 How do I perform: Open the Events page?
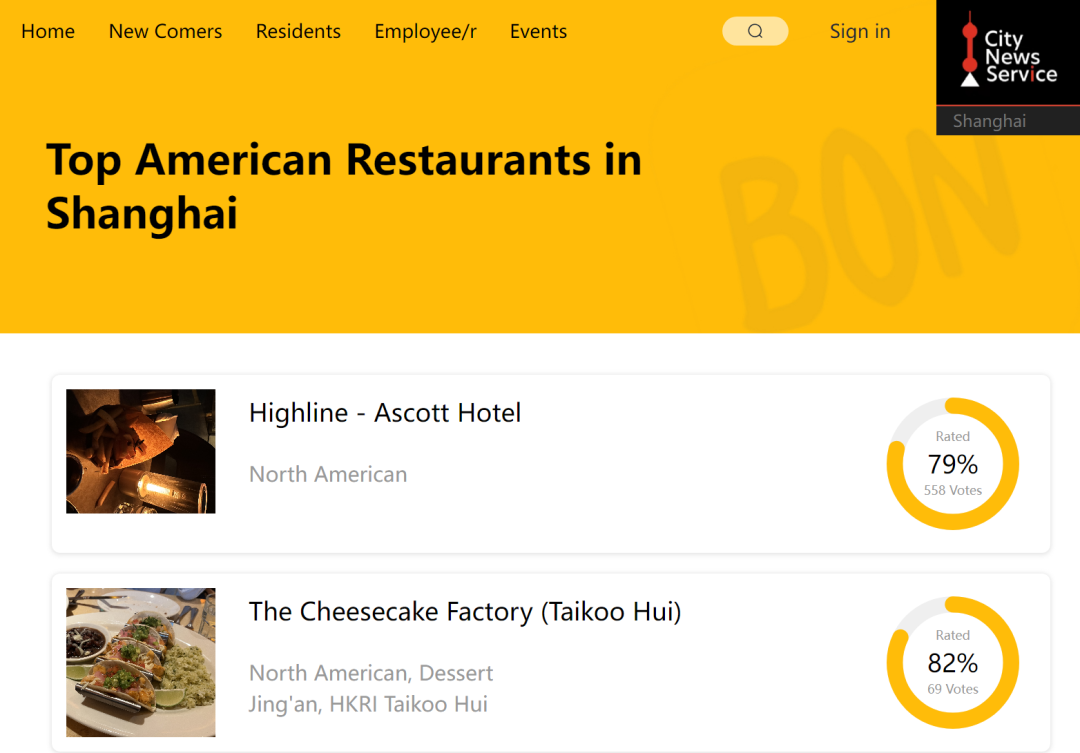(538, 32)
